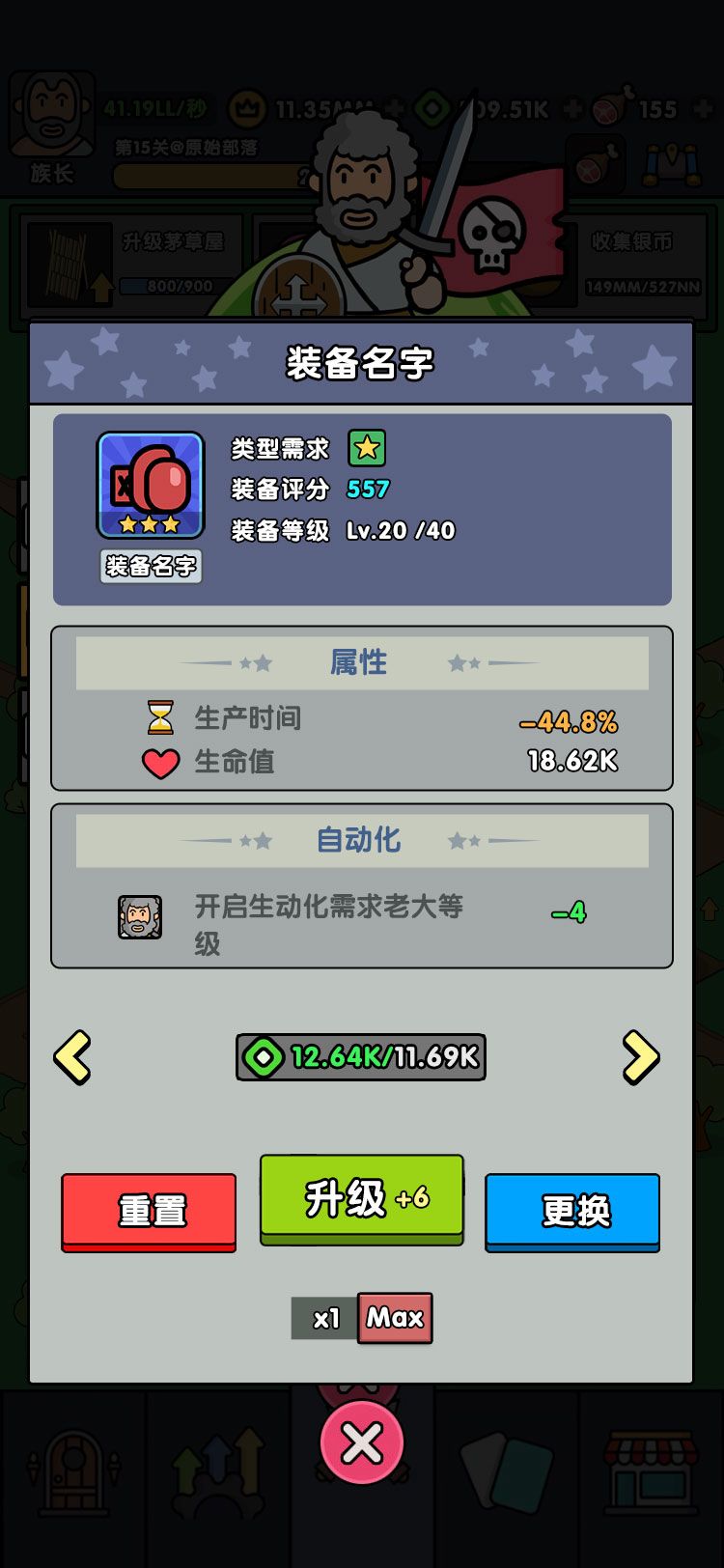Toggle Max upgrade multiplier mode
Image resolution: width=724 pixels, height=1568 pixels.
(396, 1317)
